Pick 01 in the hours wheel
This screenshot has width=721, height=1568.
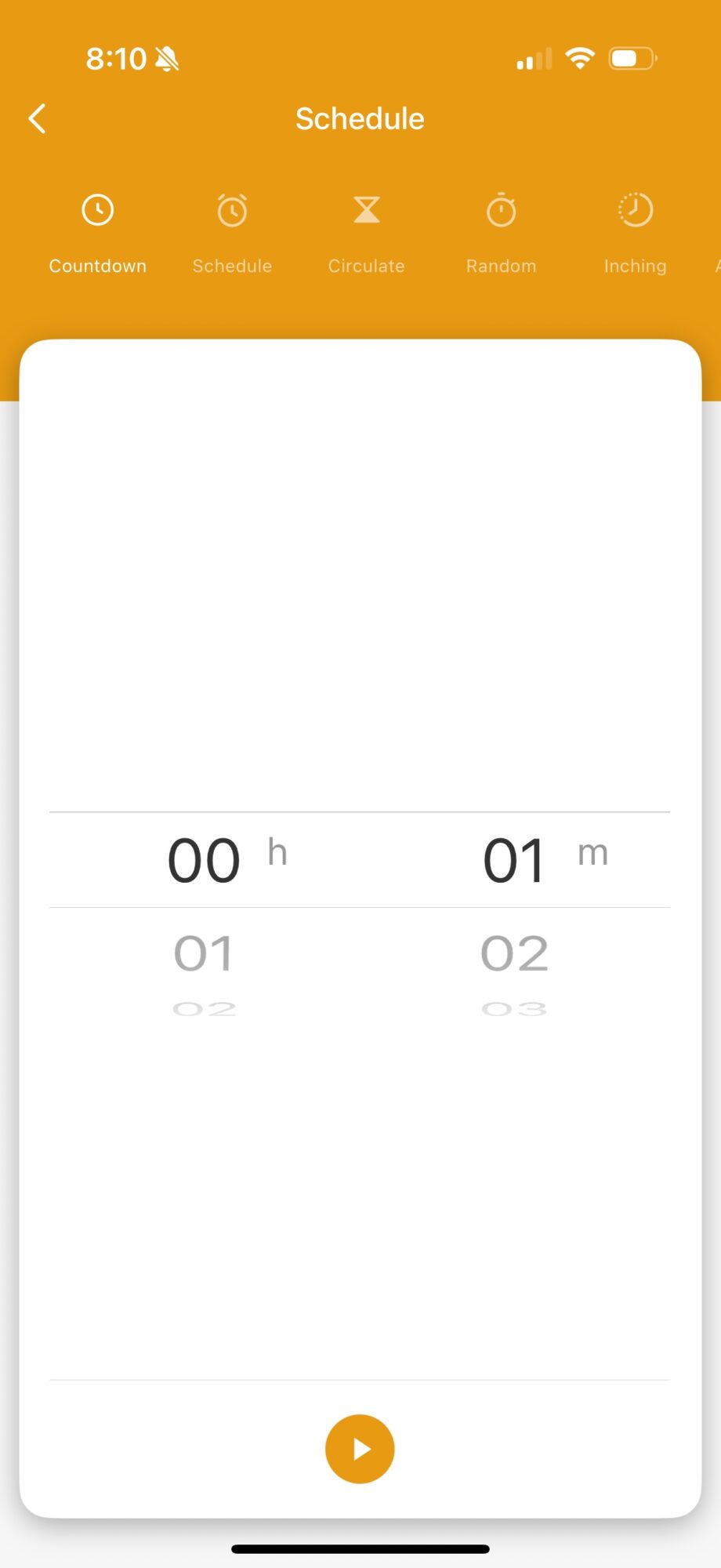[204, 953]
